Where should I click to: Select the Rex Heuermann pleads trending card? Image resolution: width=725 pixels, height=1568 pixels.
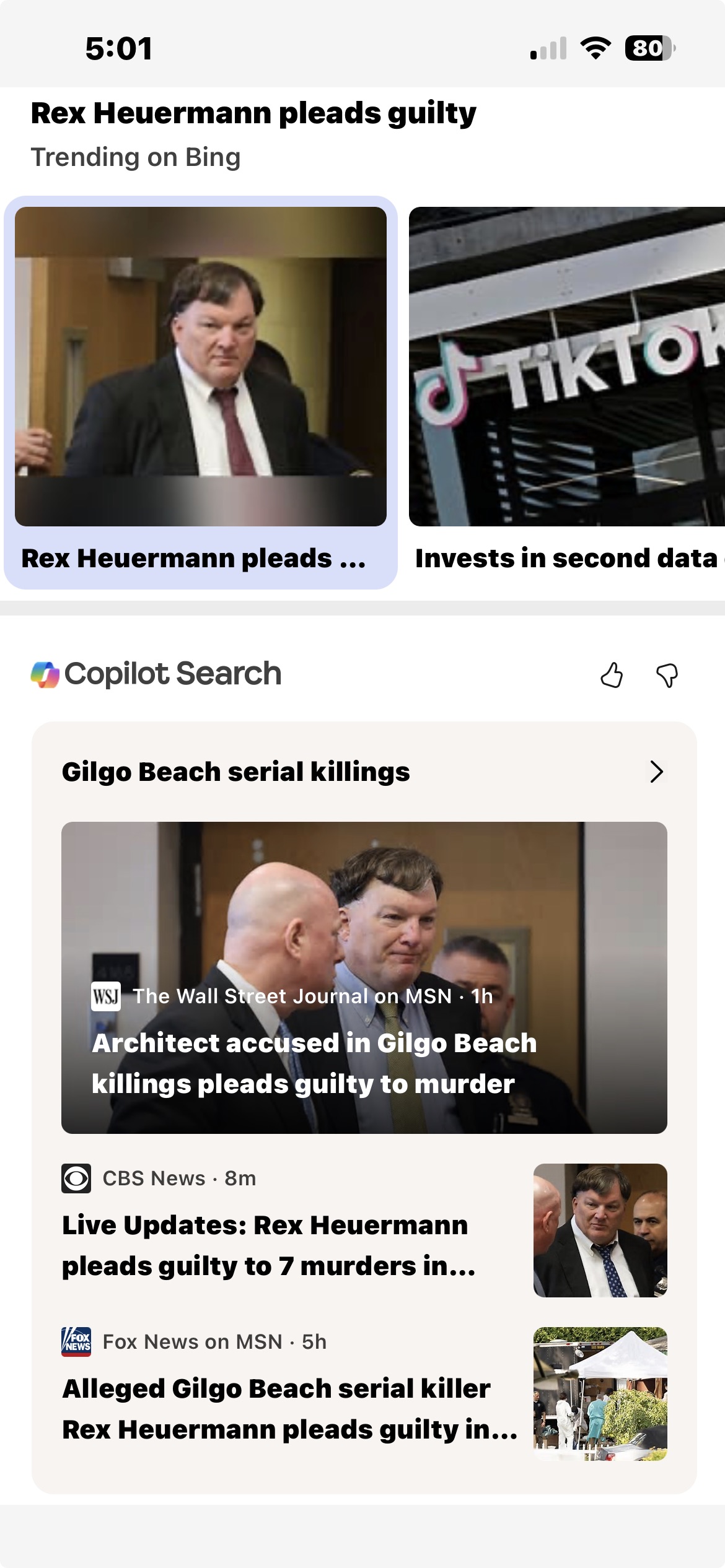pyautogui.click(x=200, y=392)
